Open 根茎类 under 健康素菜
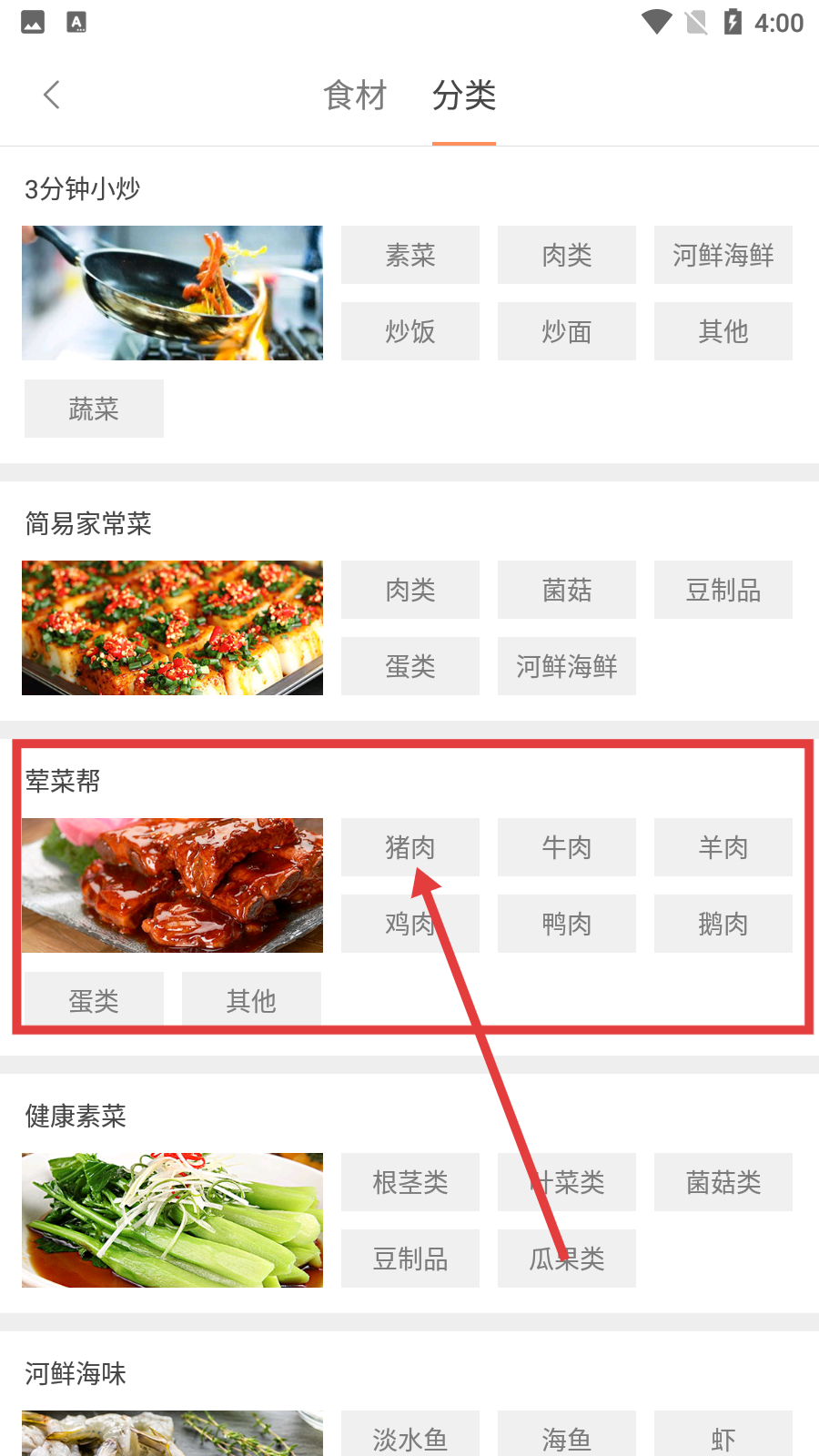This screenshot has height=1456, width=819. coord(410,1182)
